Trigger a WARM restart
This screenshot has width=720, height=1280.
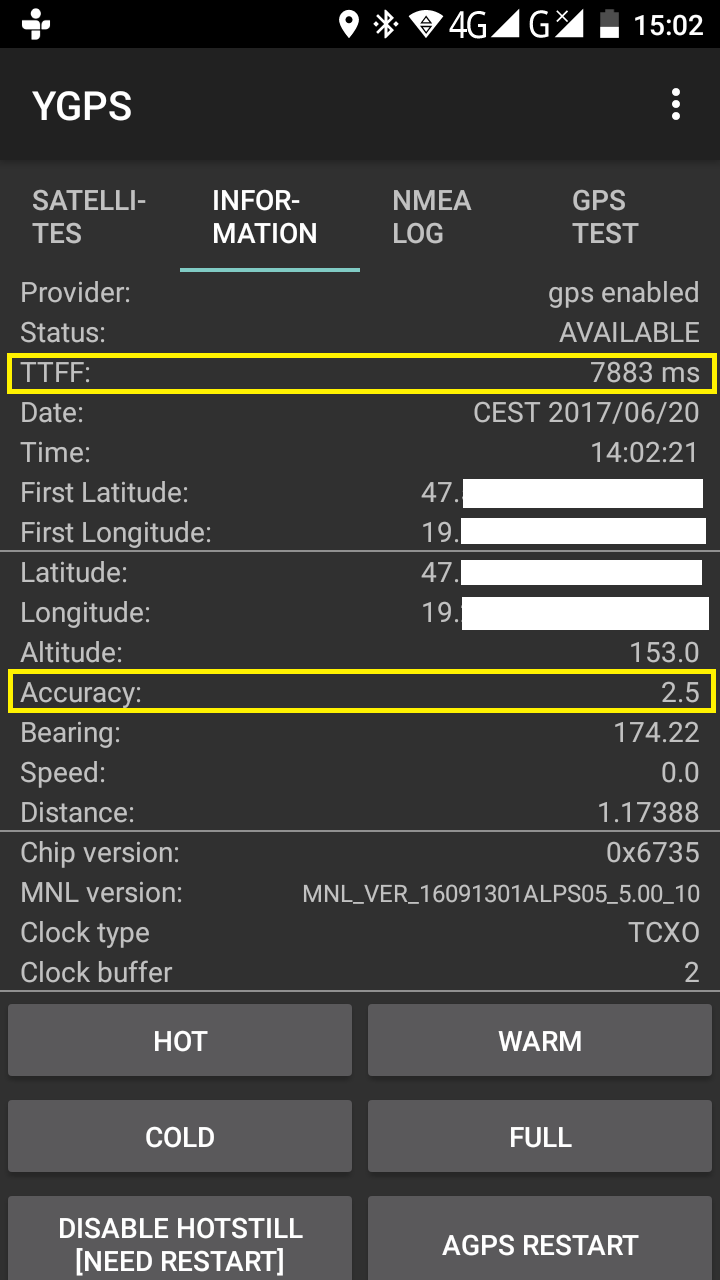(540, 1041)
